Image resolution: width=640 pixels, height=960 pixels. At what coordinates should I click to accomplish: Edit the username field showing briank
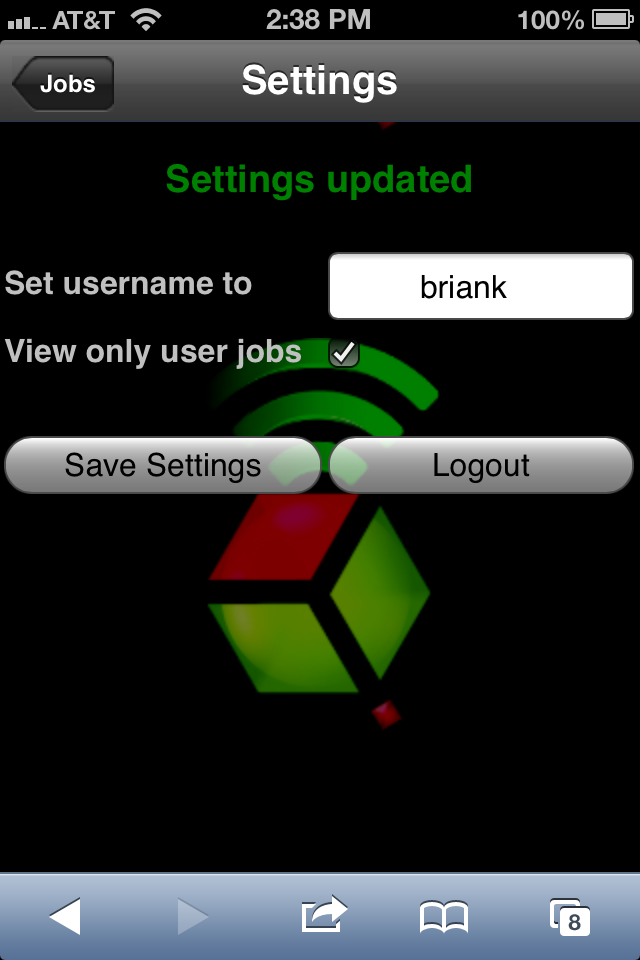coord(481,287)
